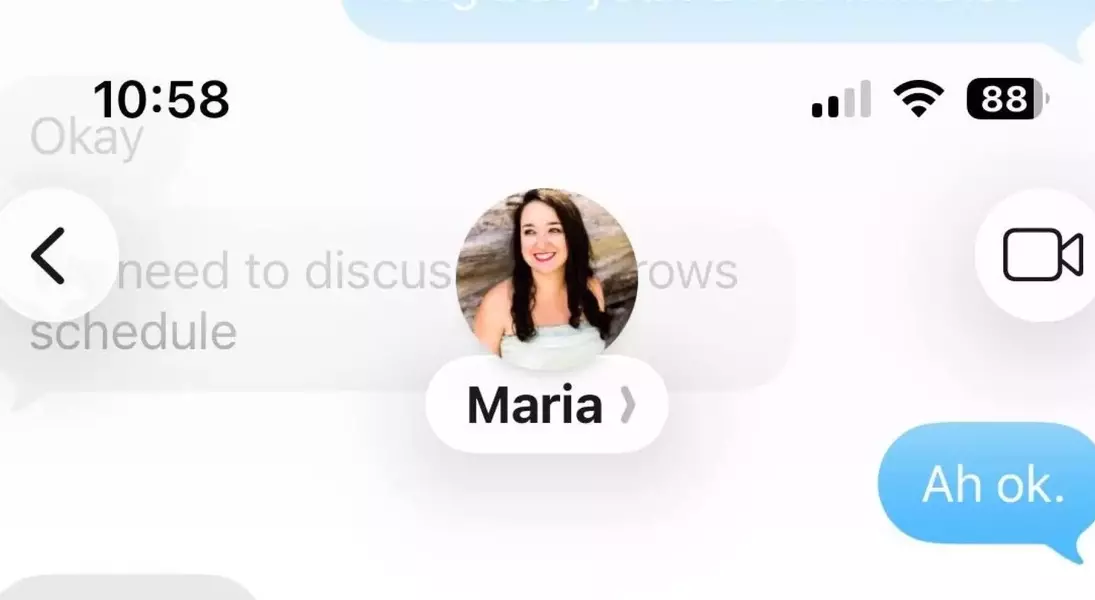
Task: Start a FaceTime video call
Action: (1041, 256)
